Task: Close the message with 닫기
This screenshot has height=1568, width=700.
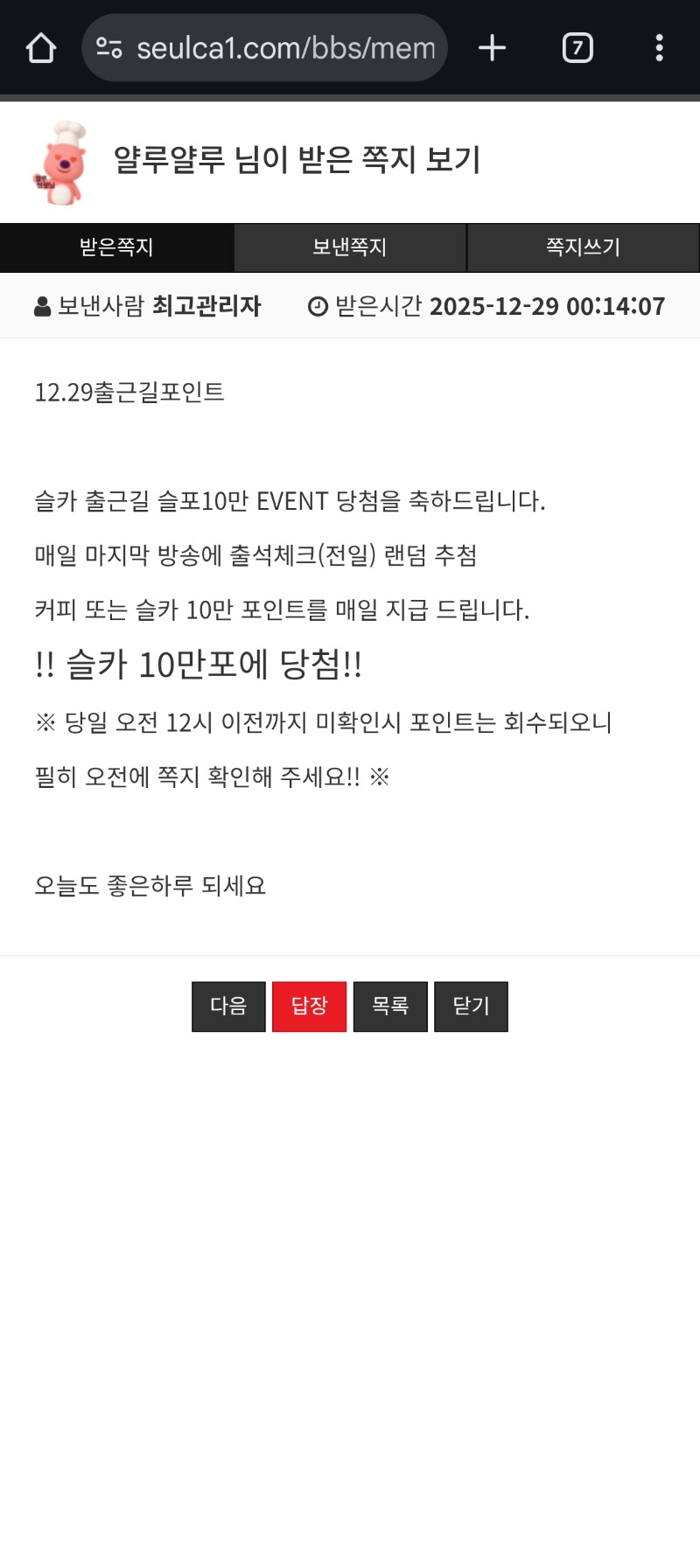Action: (x=471, y=1007)
